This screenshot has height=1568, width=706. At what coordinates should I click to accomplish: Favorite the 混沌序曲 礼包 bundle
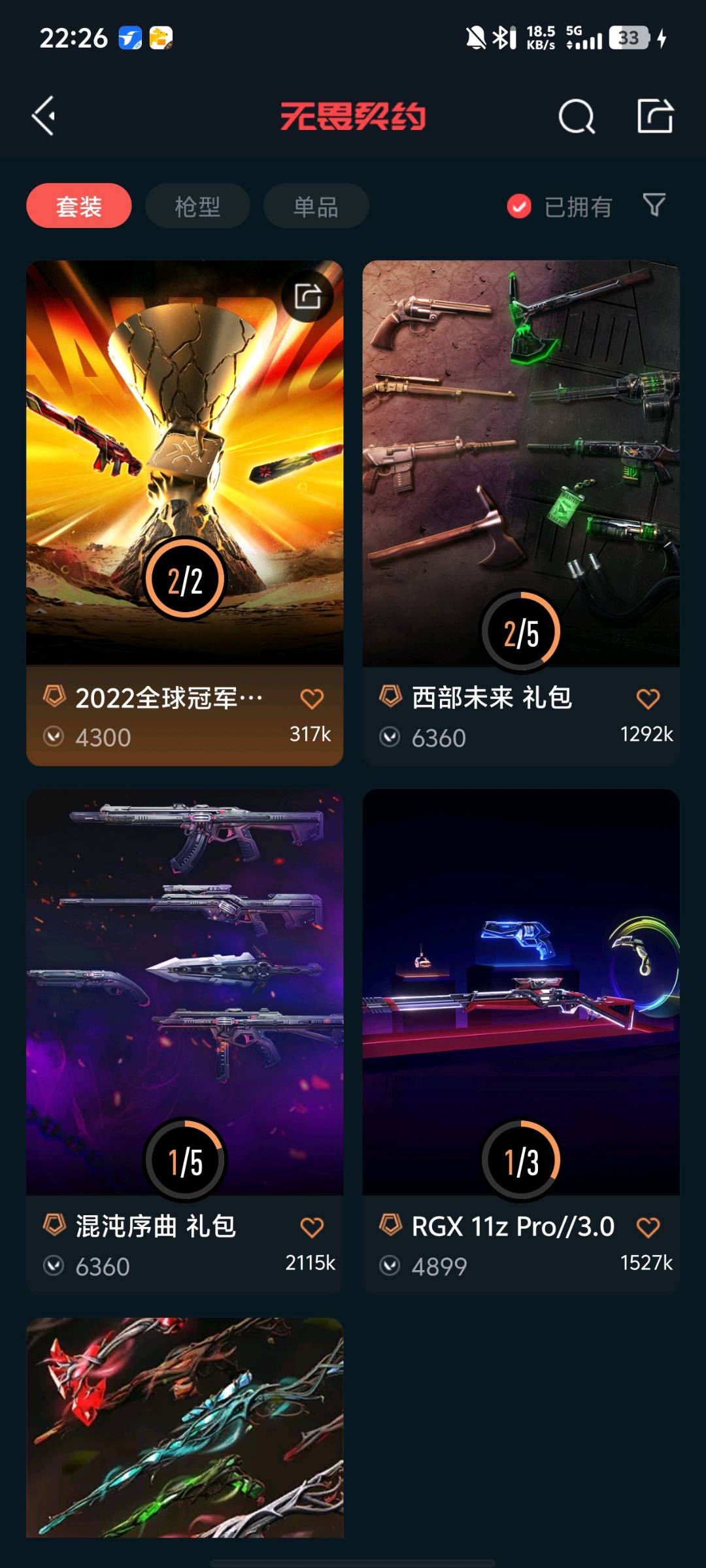(312, 1227)
